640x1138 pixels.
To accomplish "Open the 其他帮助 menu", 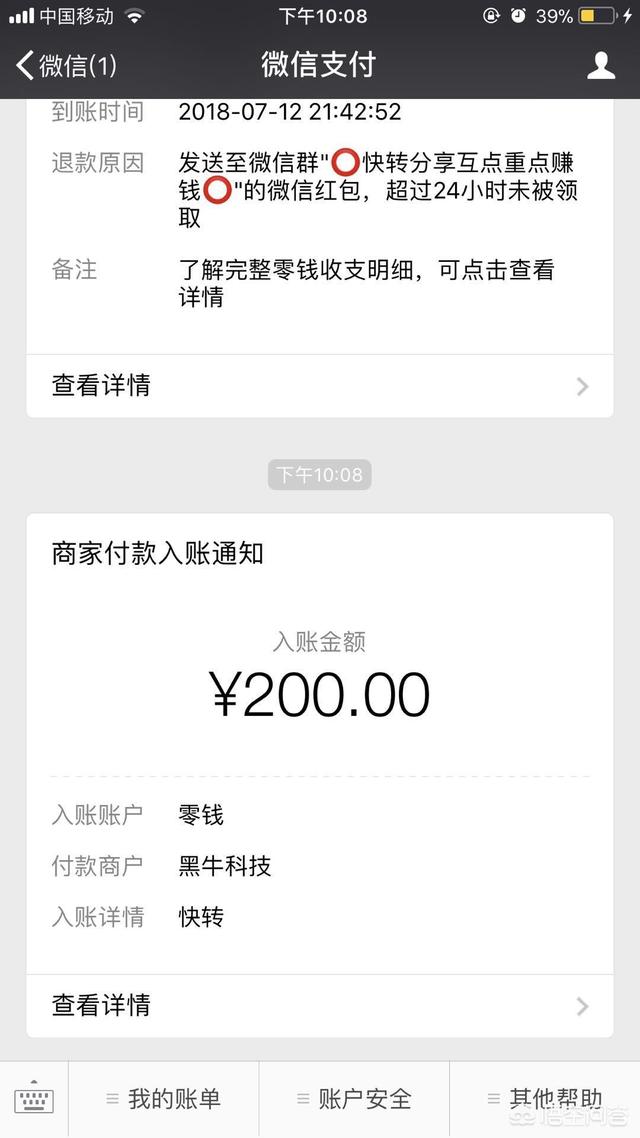I will click(x=544, y=1099).
